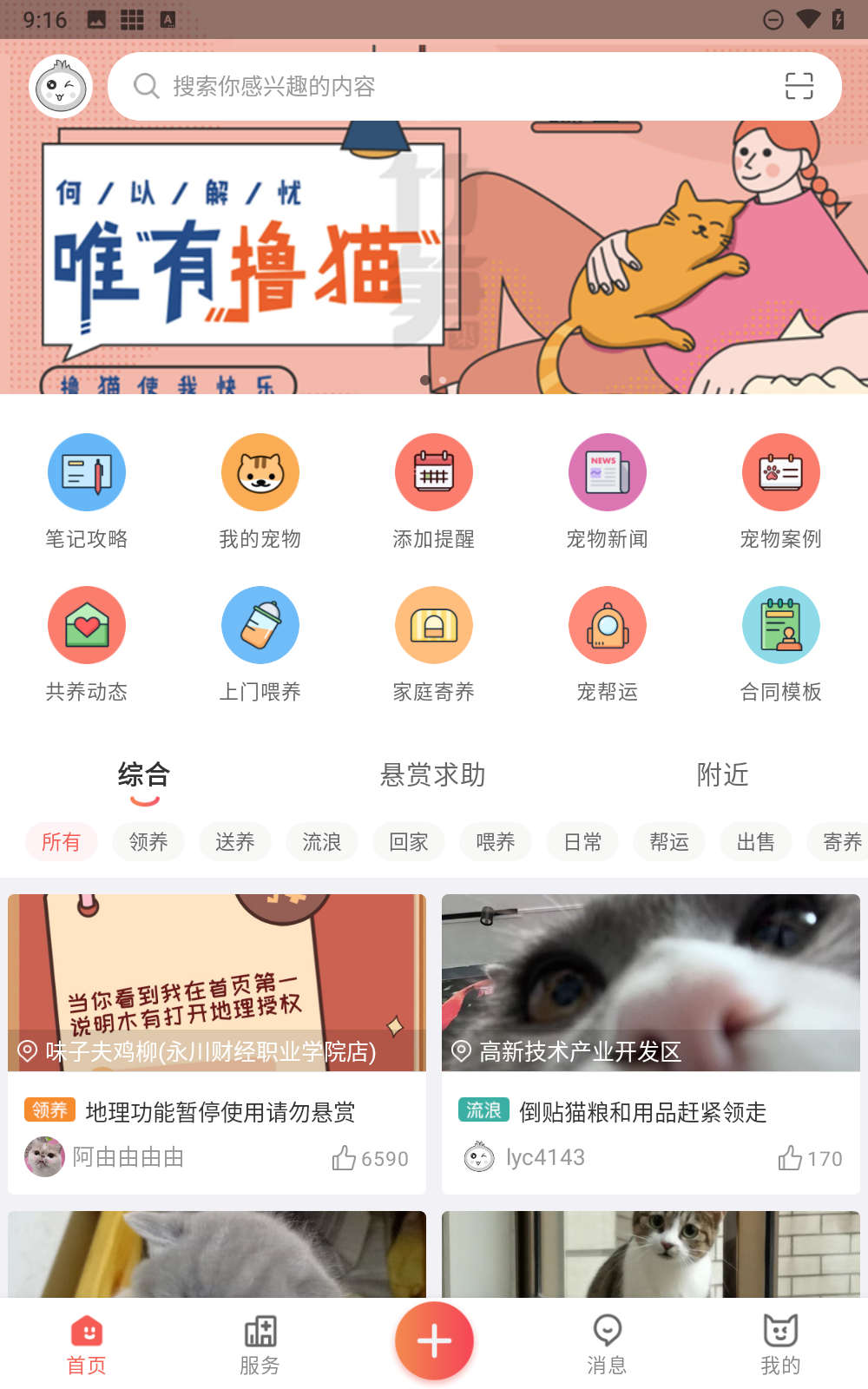Open the post 地理功能暂停使用请勿悬赏
The height and width of the screenshot is (1389, 868).
tap(219, 1112)
